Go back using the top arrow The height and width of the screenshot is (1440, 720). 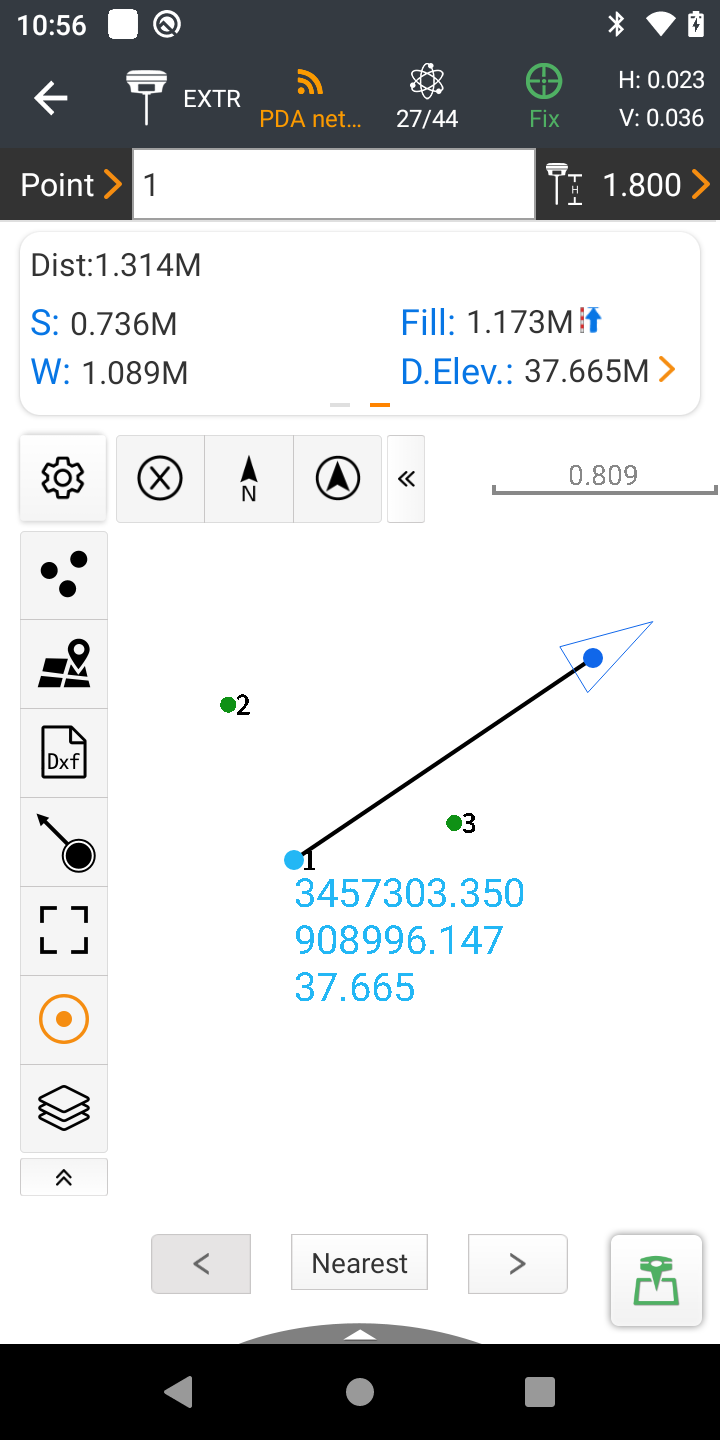(x=51, y=98)
